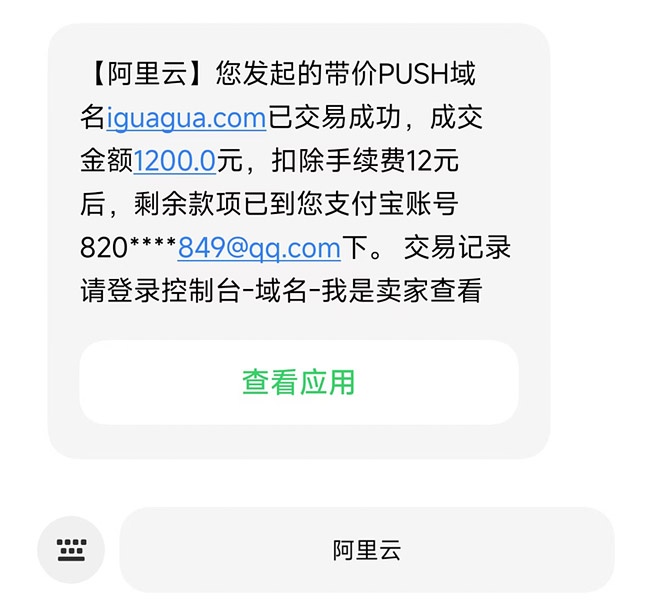Tap the 查看应用 button
The height and width of the screenshot is (615, 650).
click(x=298, y=382)
